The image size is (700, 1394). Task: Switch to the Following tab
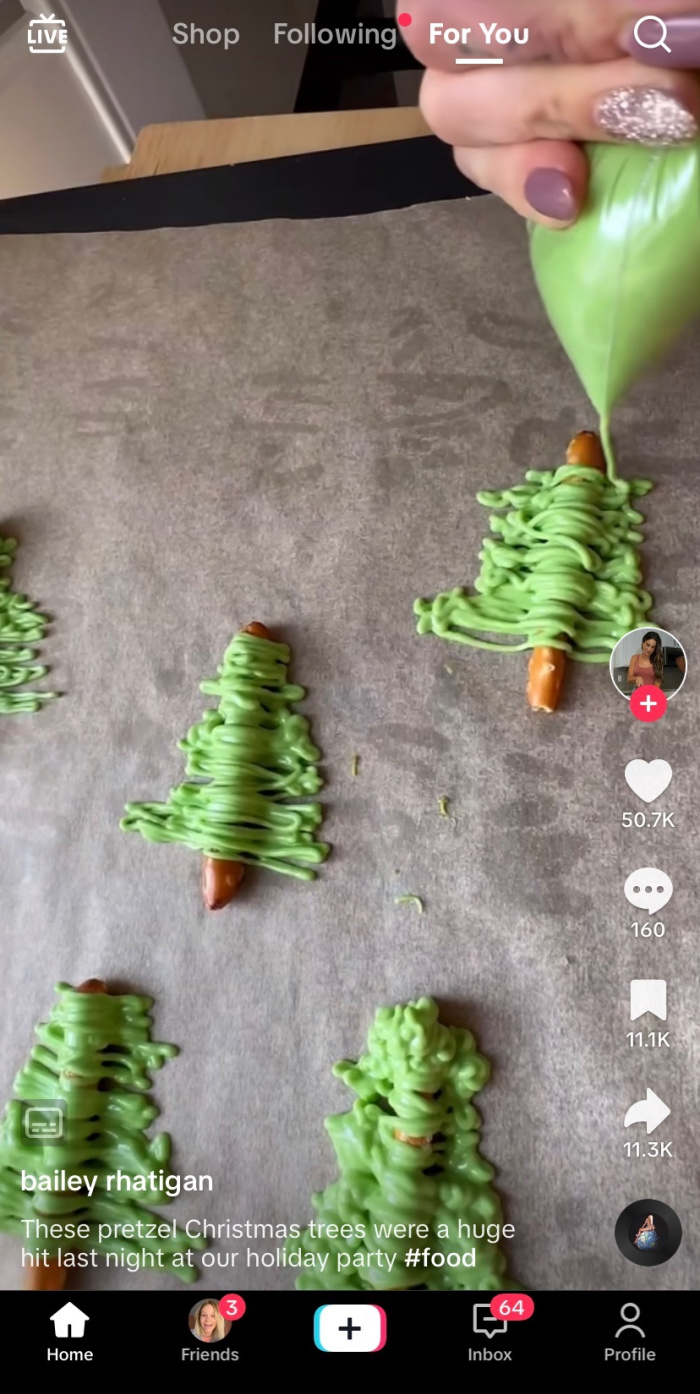tap(335, 34)
